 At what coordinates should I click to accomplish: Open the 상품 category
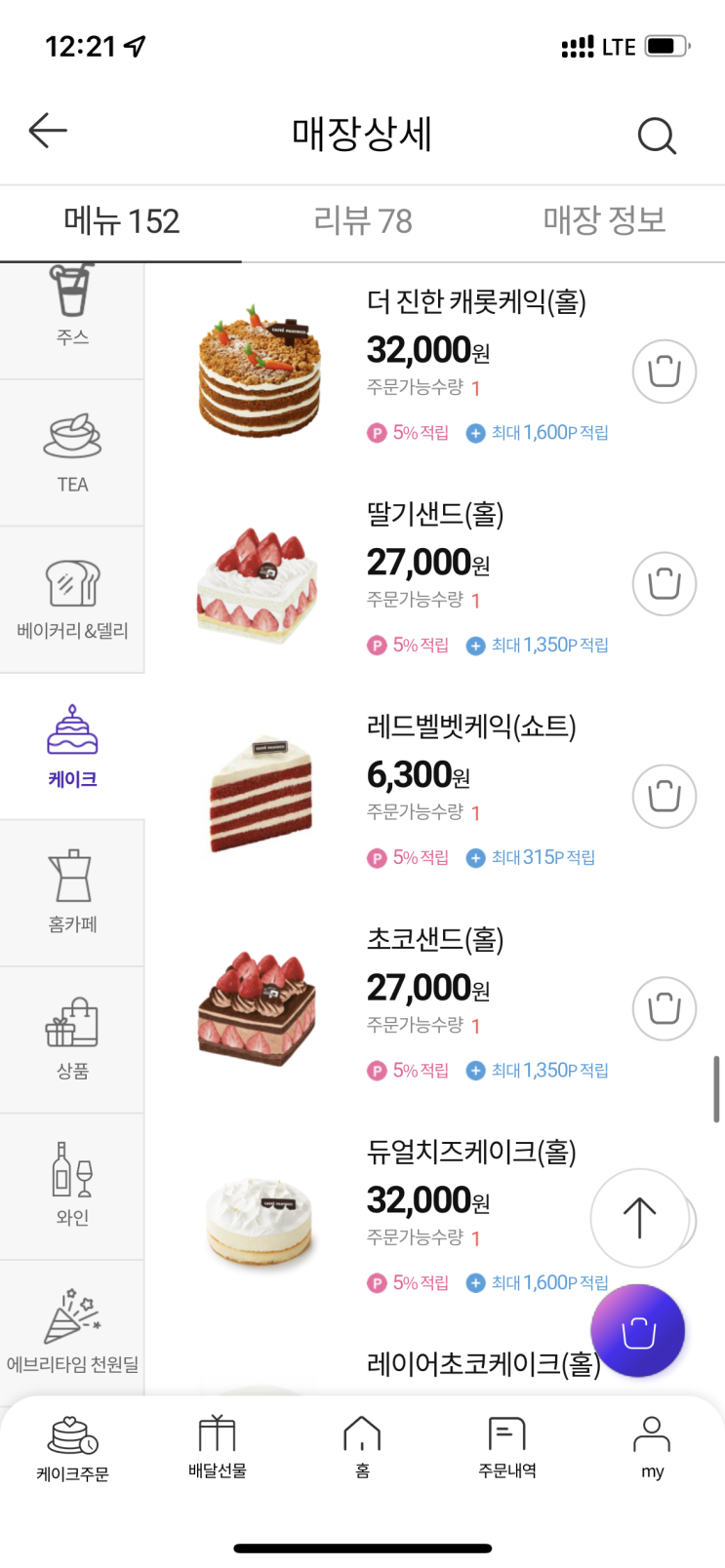coord(72,1039)
